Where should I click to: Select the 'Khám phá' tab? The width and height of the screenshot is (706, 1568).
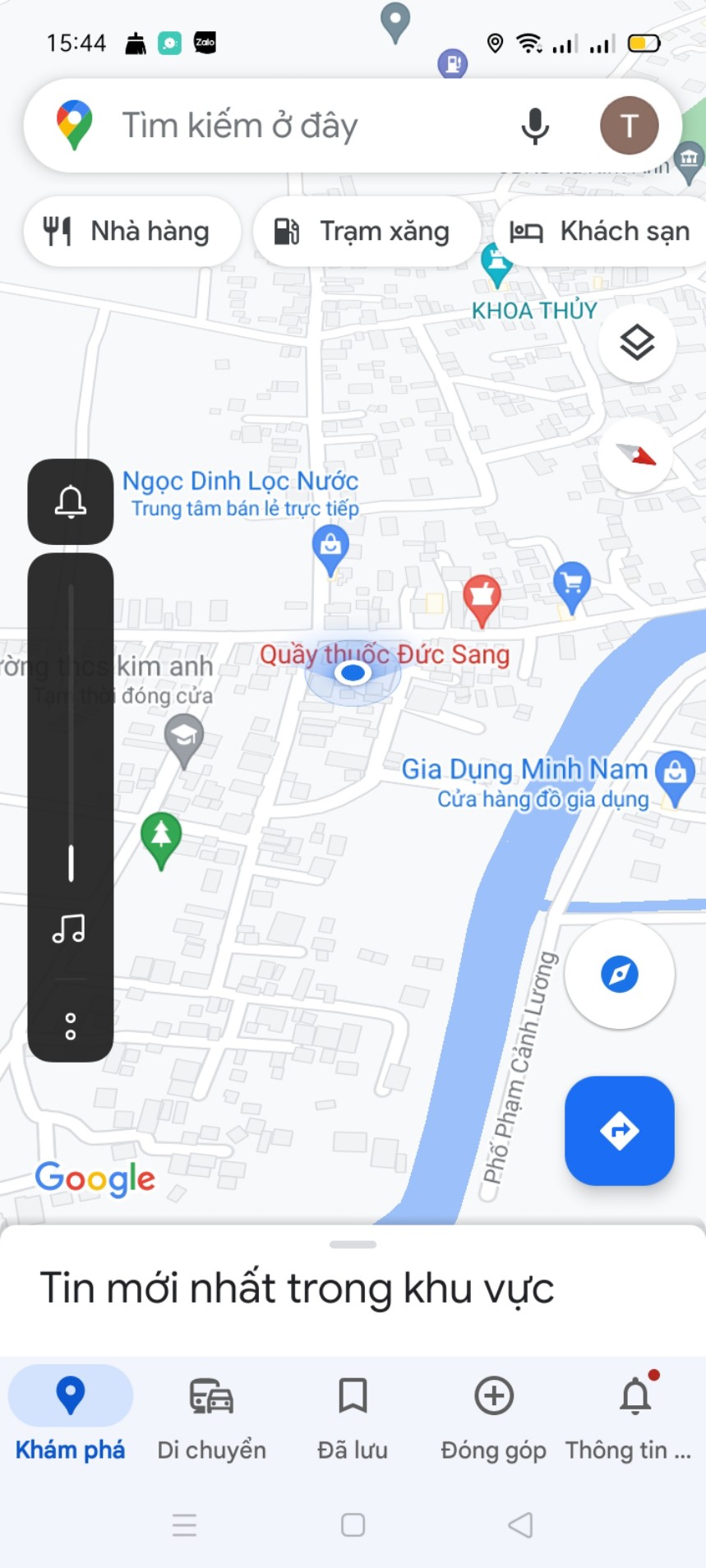click(x=71, y=1415)
